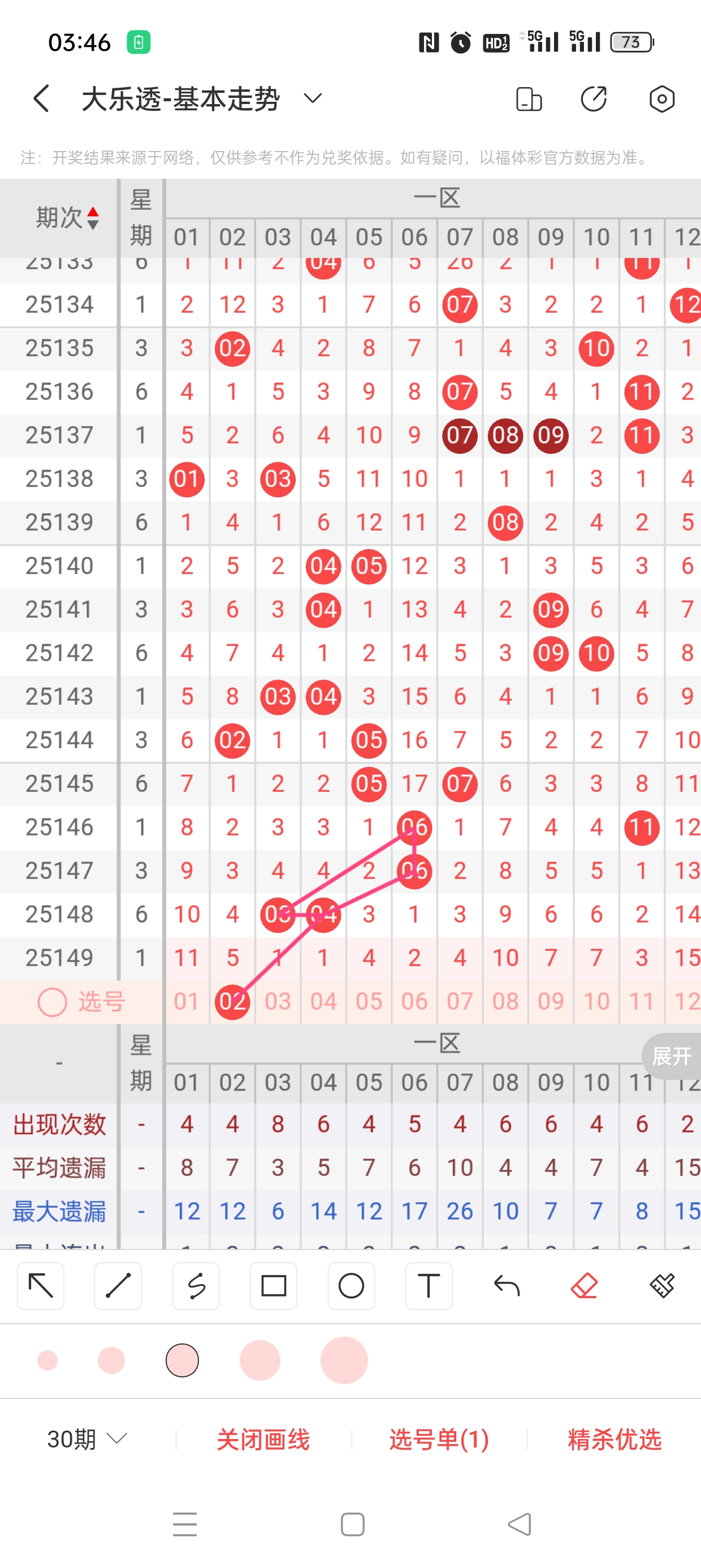Pick the circle drawing tool
Screen dimensions: 701x1568
point(351,1286)
